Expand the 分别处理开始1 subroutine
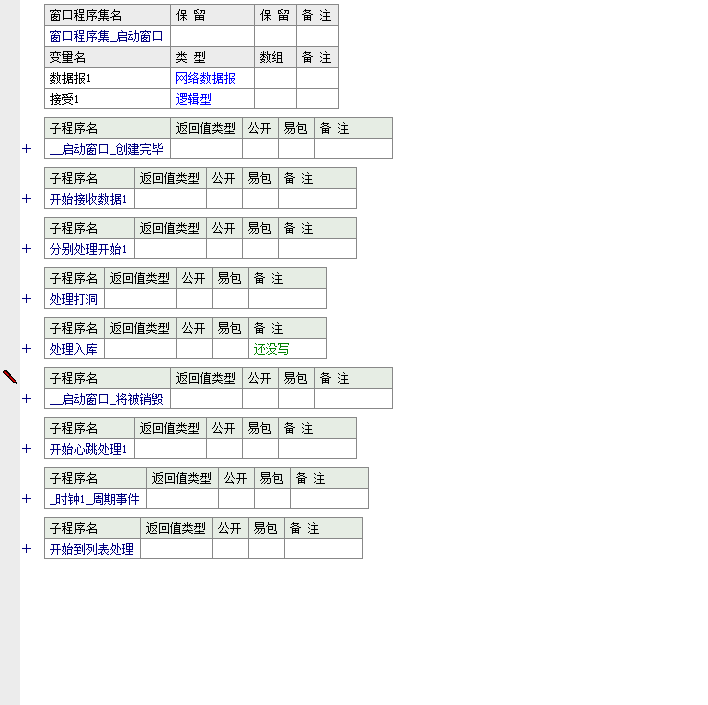The height and width of the screenshot is (705, 708). (27, 249)
